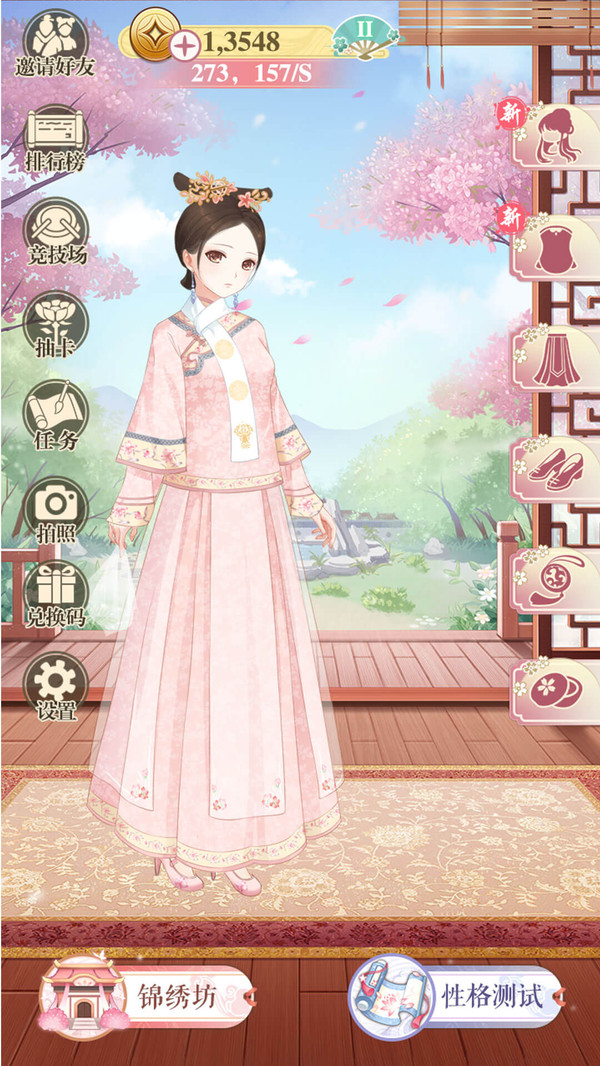
Task: Open 兑换码 redeem code
Action: click(56, 597)
